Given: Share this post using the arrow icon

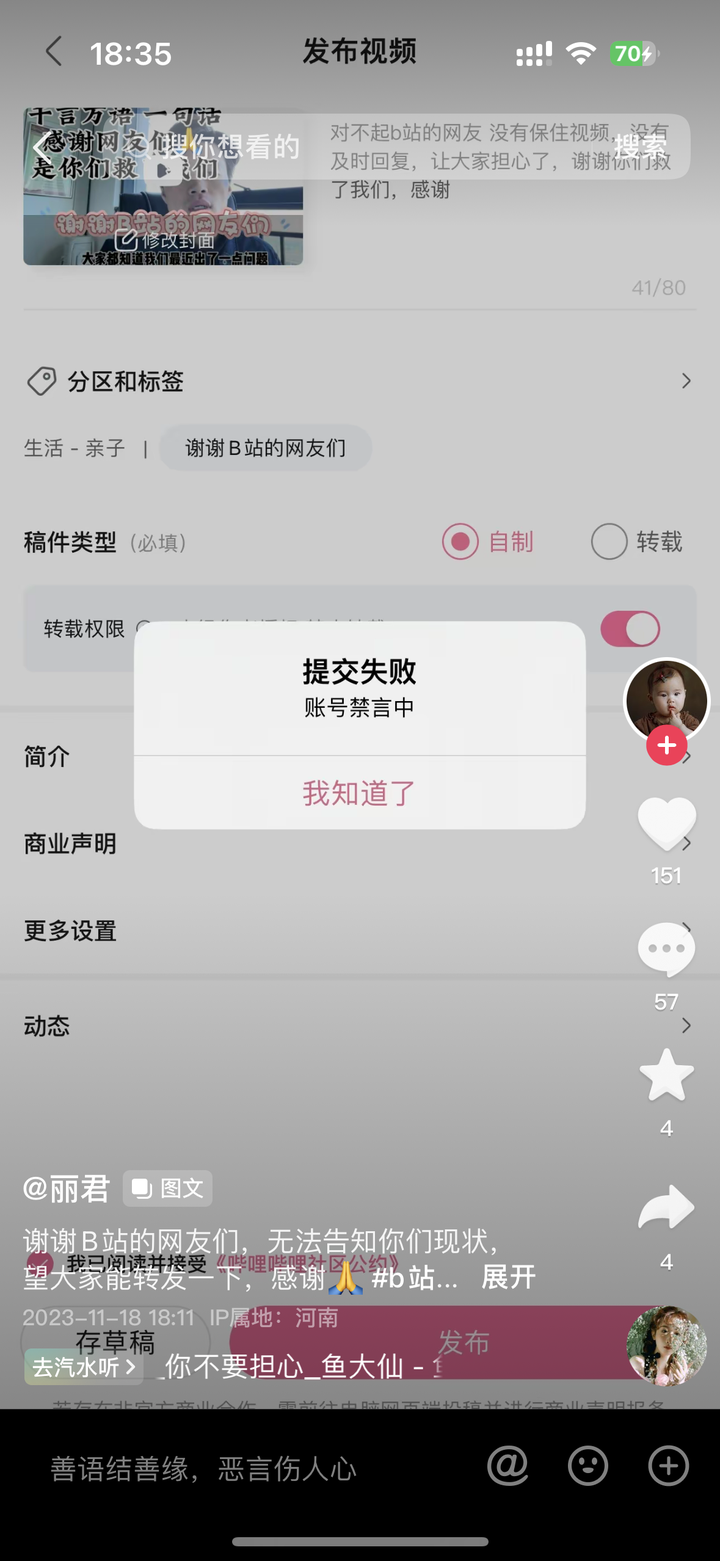Looking at the screenshot, I should pos(667,1208).
